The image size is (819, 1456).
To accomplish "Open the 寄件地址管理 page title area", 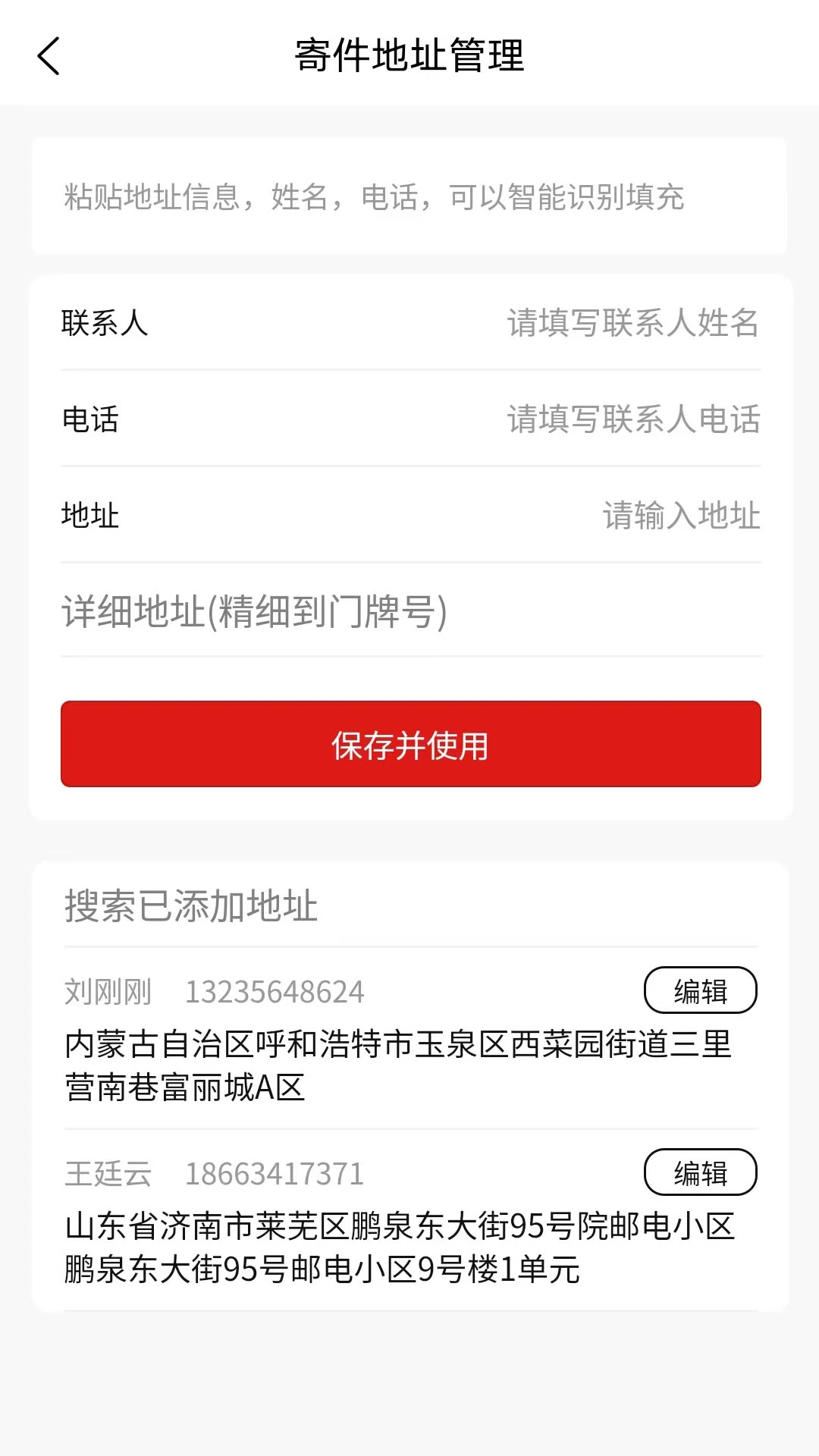I will [409, 55].
